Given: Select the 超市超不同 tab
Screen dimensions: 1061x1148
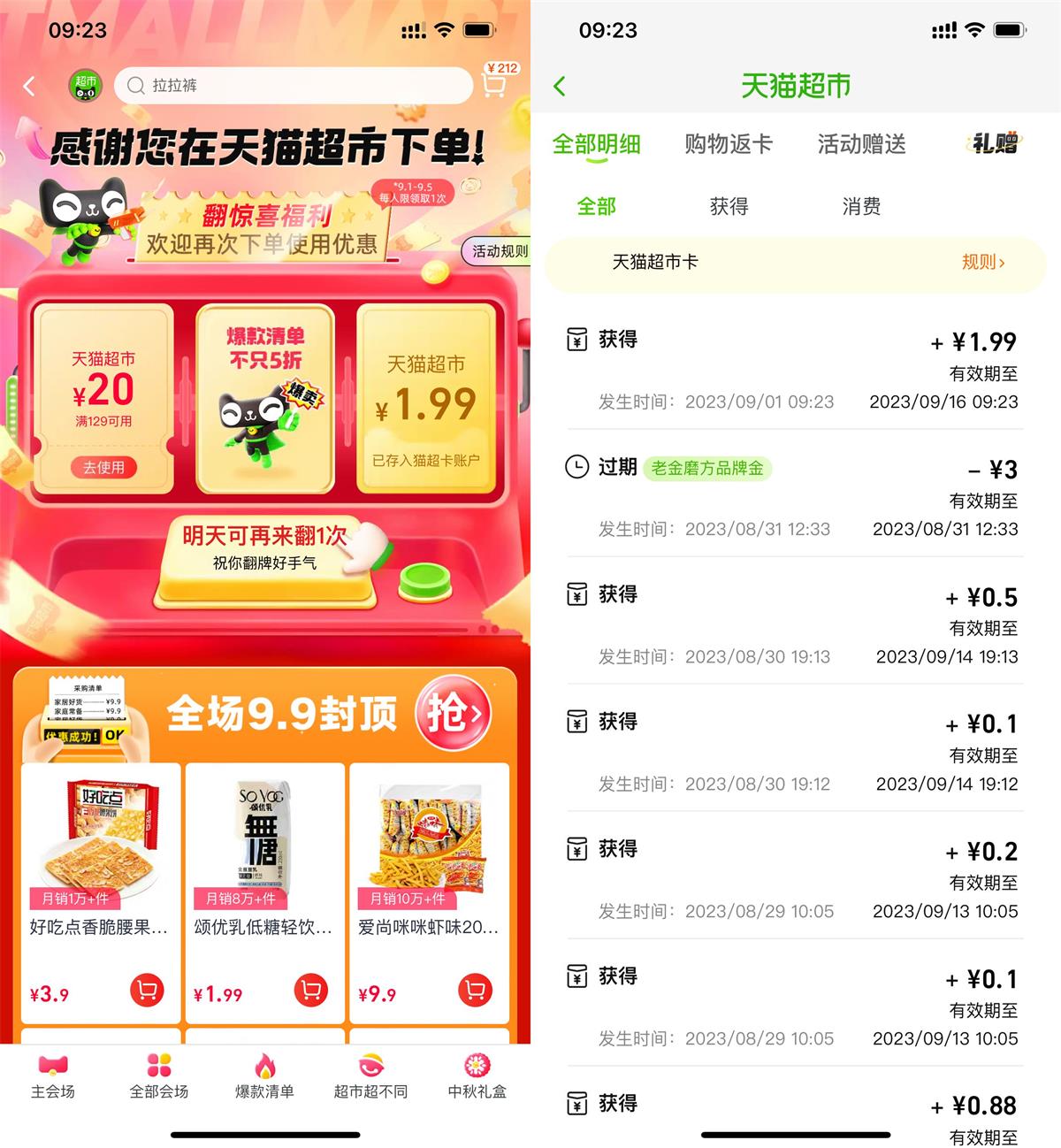Looking at the screenshot, I should [x=370, y=1075].
